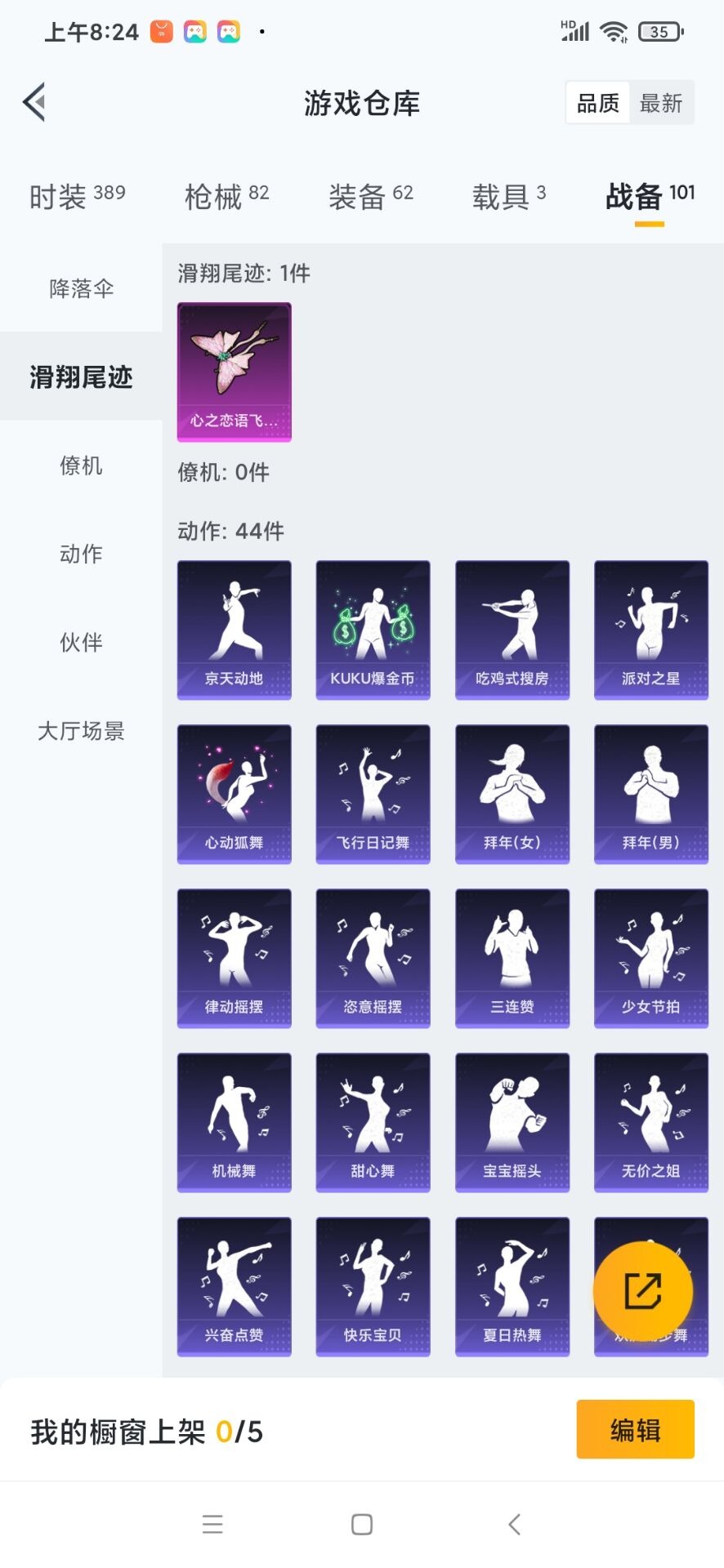This screenshot has width=724, height=1568.
Task: Select 伙伴 in the sidebar
Action: pyautogui.click(x=81, y=643)
